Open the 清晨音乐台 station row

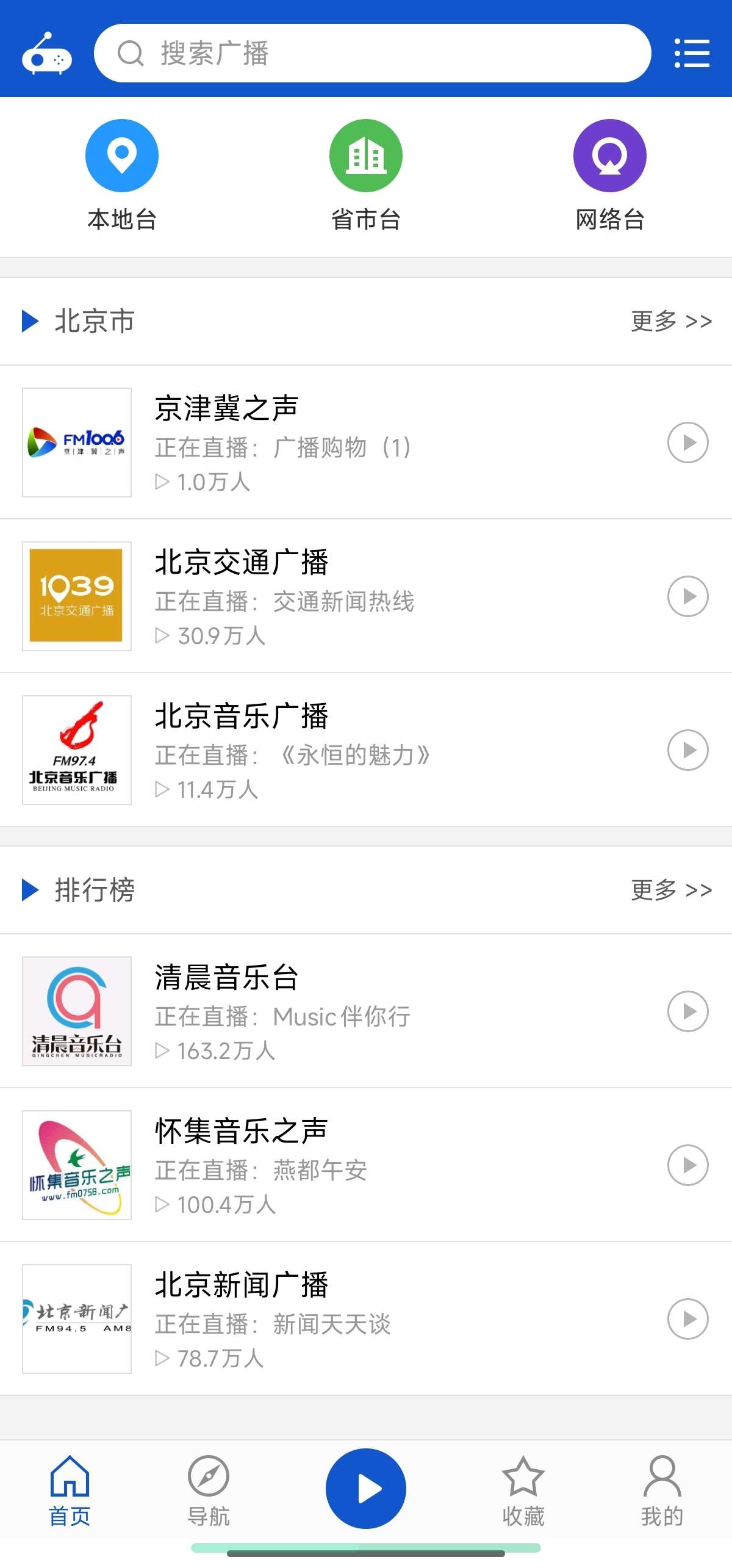pyautogui.click(x=366, y=1011)
